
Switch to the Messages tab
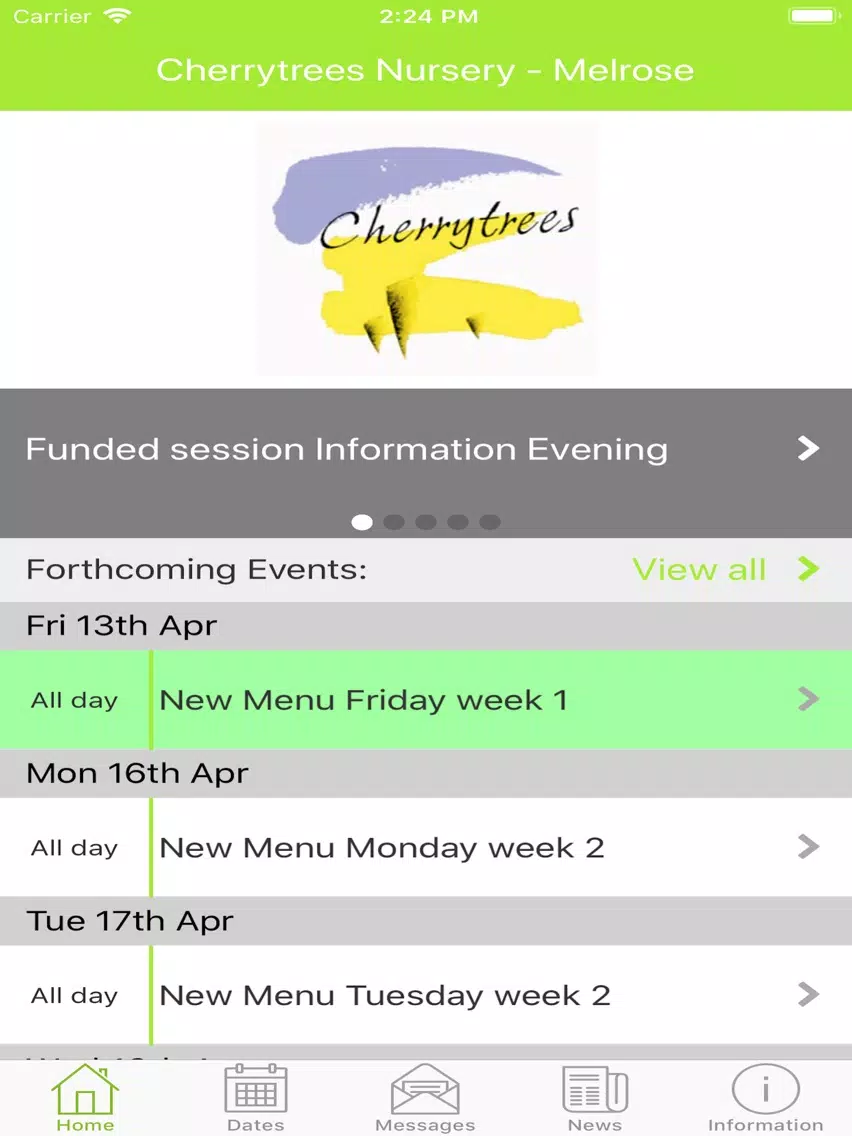click(425, 1098)
